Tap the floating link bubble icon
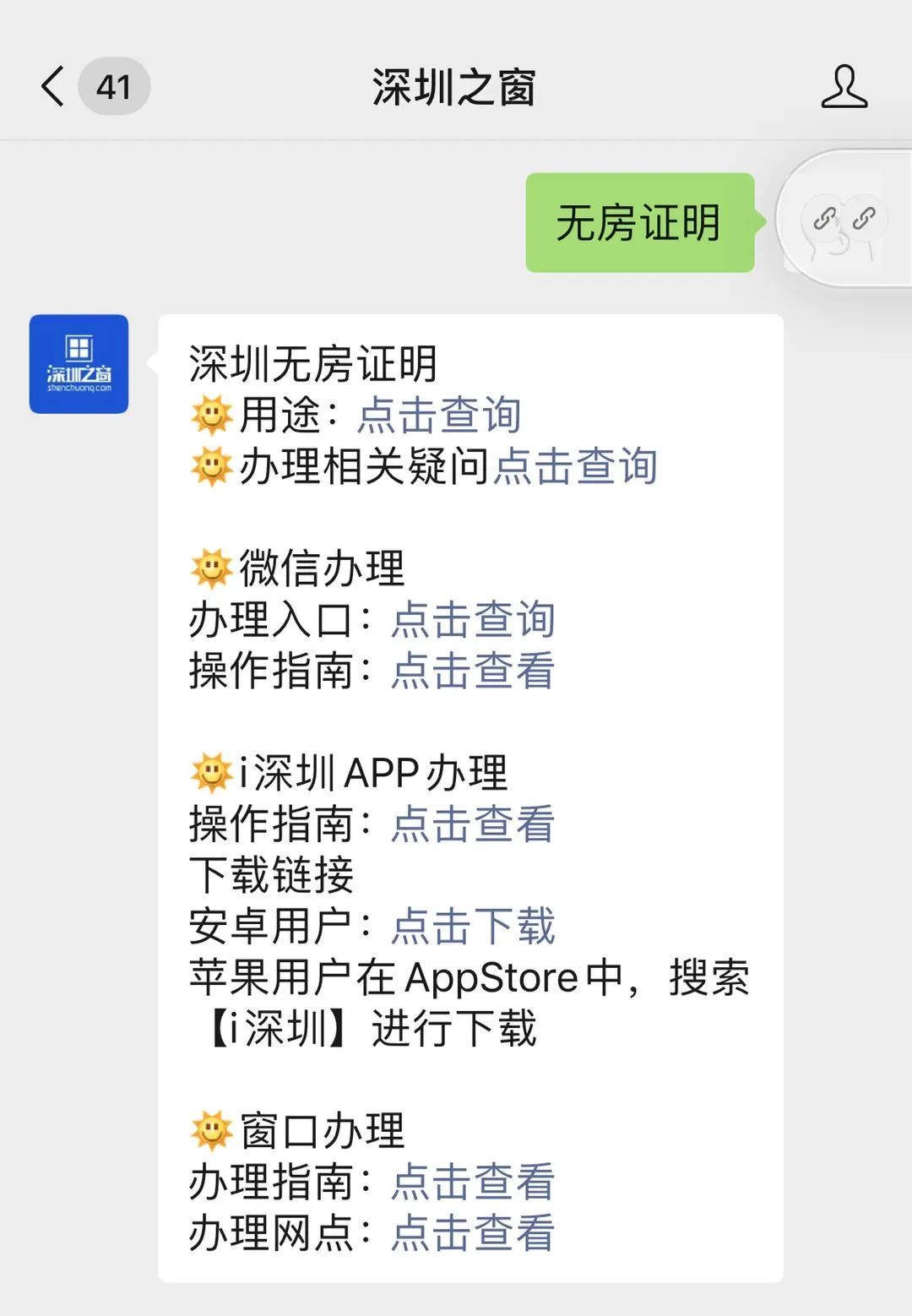The height and width of the screenshot is (1316, 912). click(x=844, y=220)
